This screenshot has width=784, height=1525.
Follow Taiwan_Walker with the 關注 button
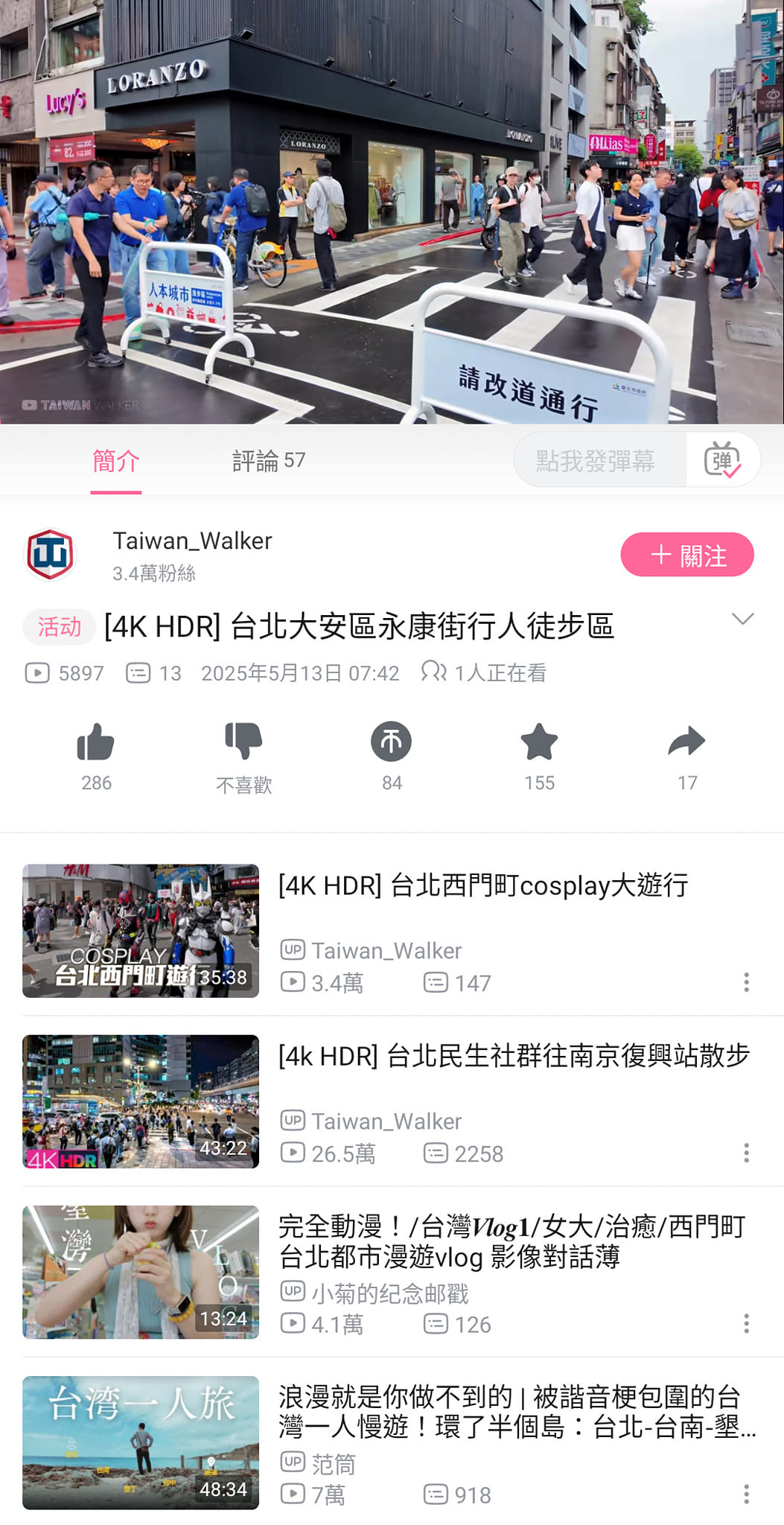click(687, 555)
